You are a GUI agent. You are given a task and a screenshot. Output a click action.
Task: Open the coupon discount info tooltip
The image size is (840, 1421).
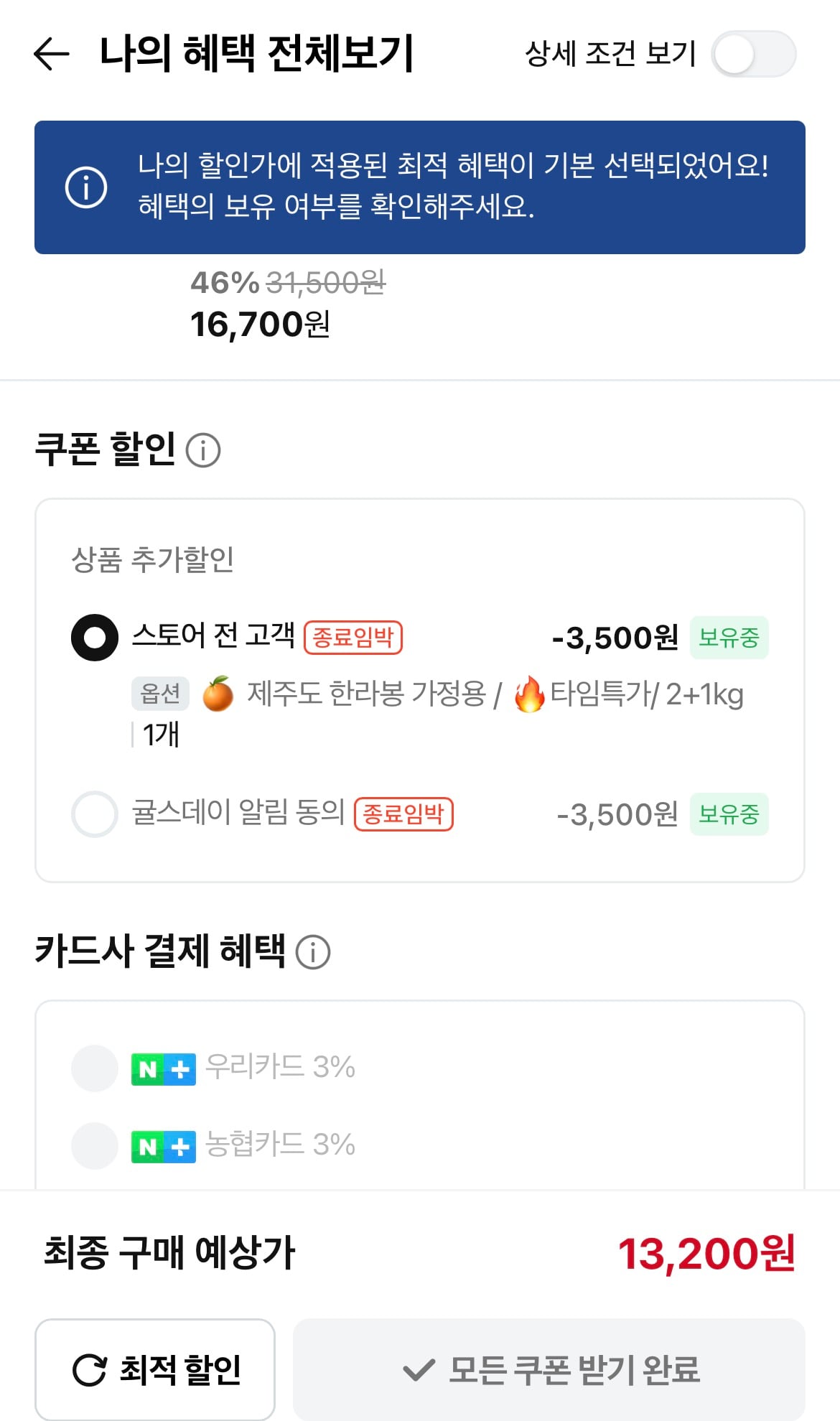pyautogui.click(x=205, y=451)
